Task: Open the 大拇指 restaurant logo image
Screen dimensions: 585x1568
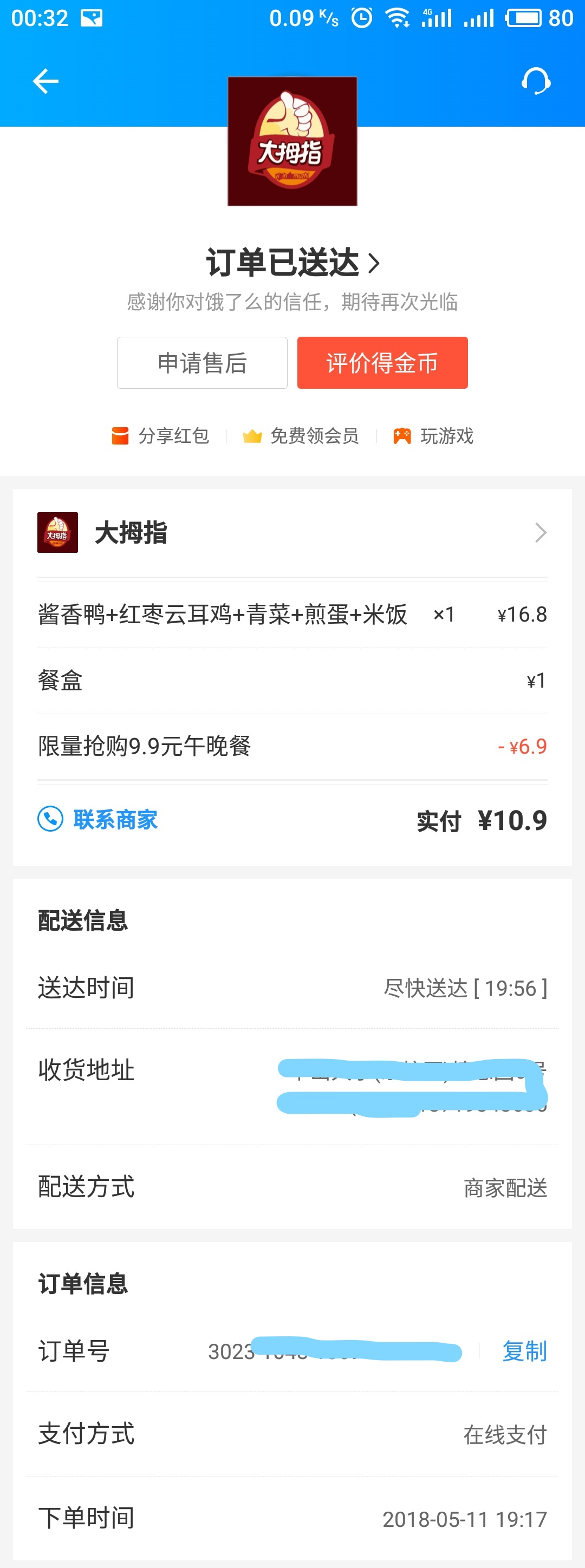Action: pyautogui.click(x=292, y=141)
